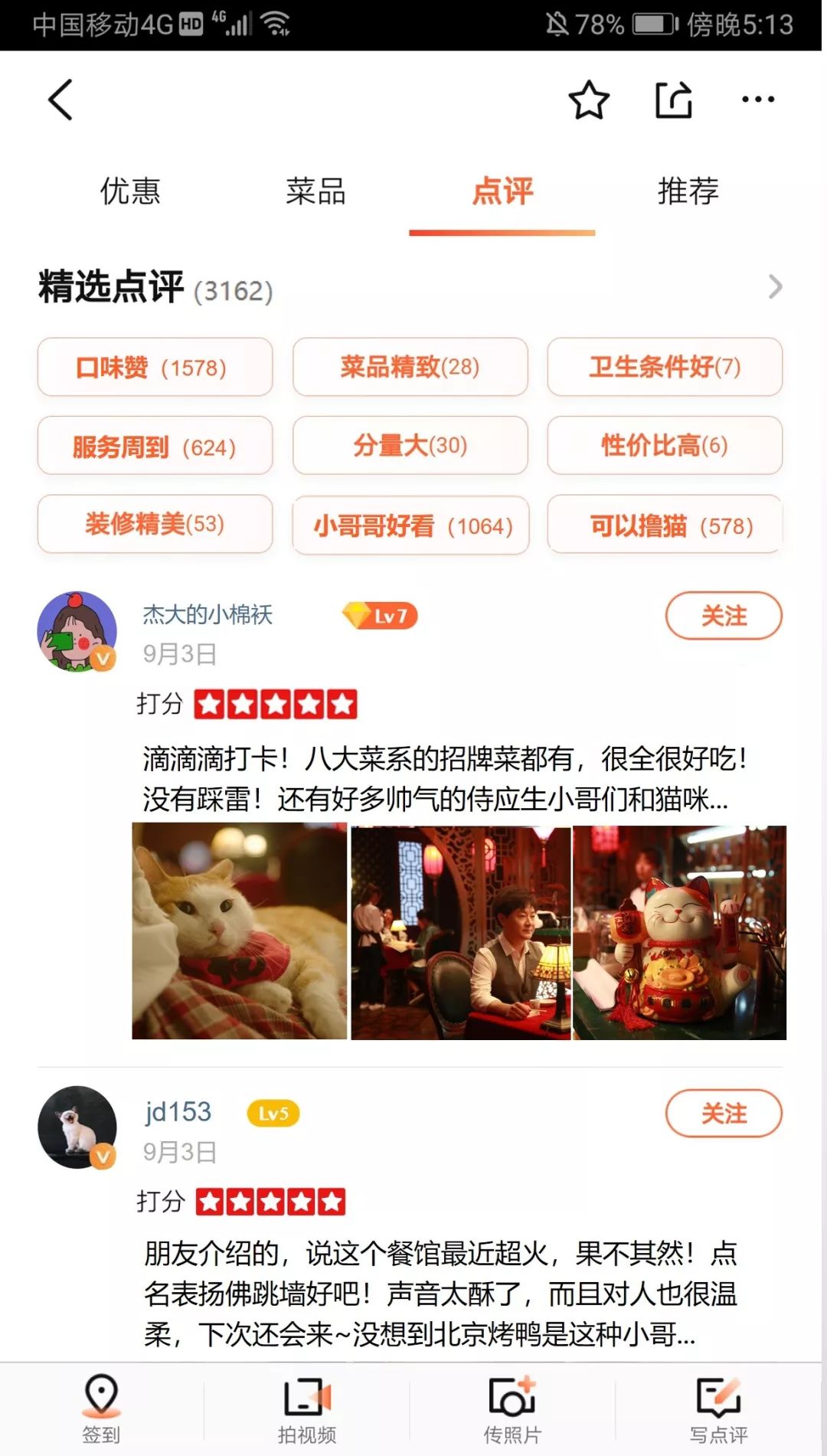Open the orange cat photo in the review
The height and width of the screenshot is (1456, 827).
[x=239, y=931]
